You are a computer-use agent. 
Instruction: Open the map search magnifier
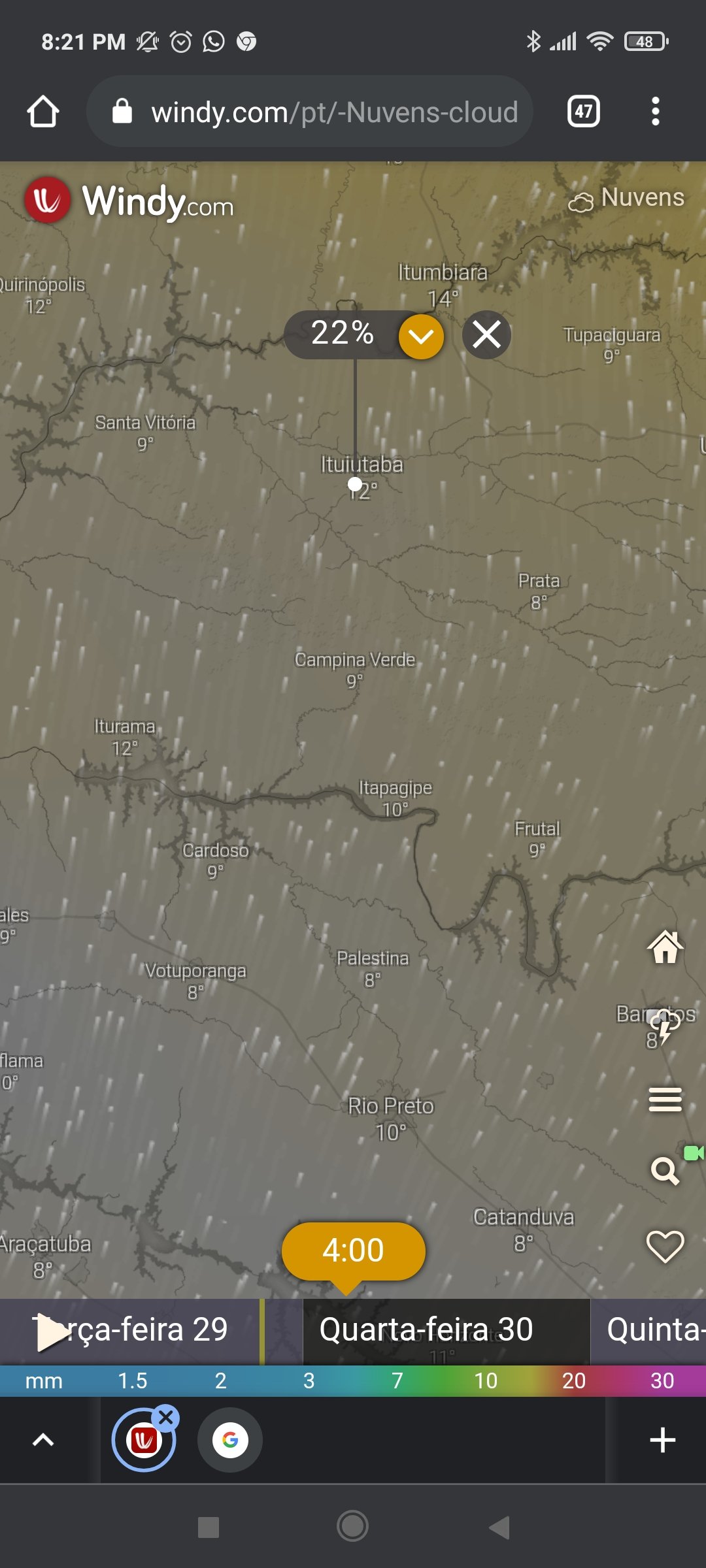665,1170
